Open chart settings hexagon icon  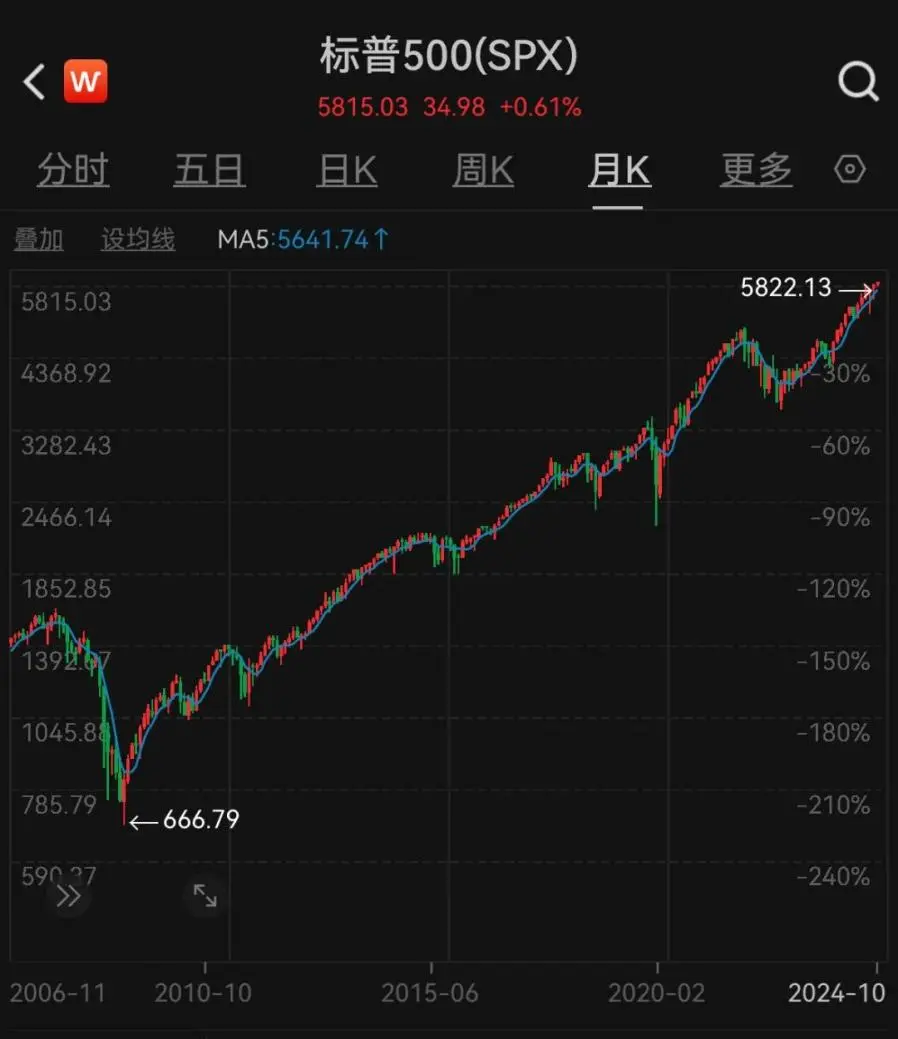(849, 170)
